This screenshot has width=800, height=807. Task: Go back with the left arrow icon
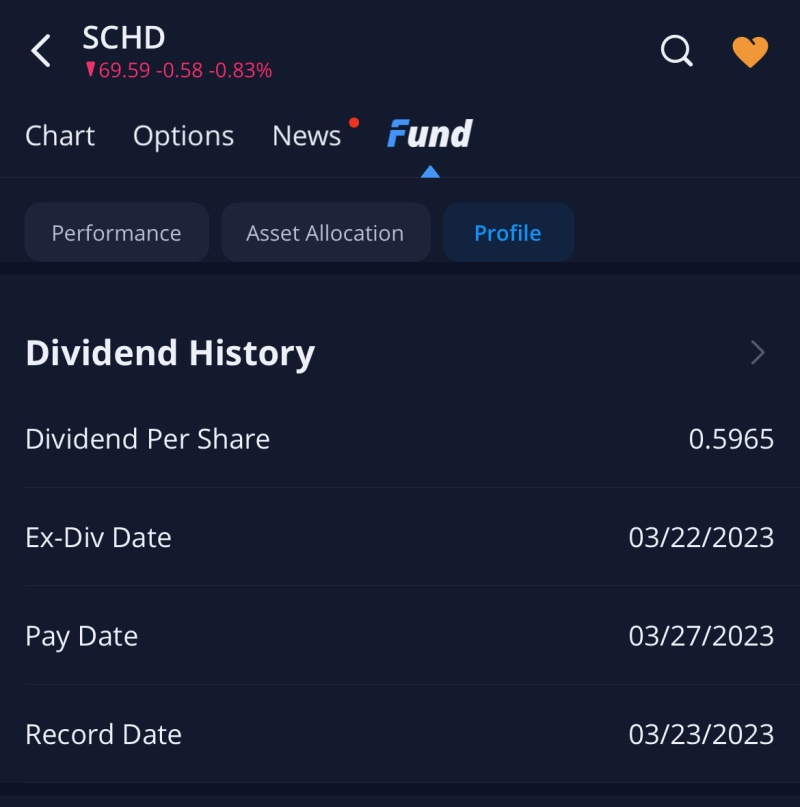click(39, 50)
